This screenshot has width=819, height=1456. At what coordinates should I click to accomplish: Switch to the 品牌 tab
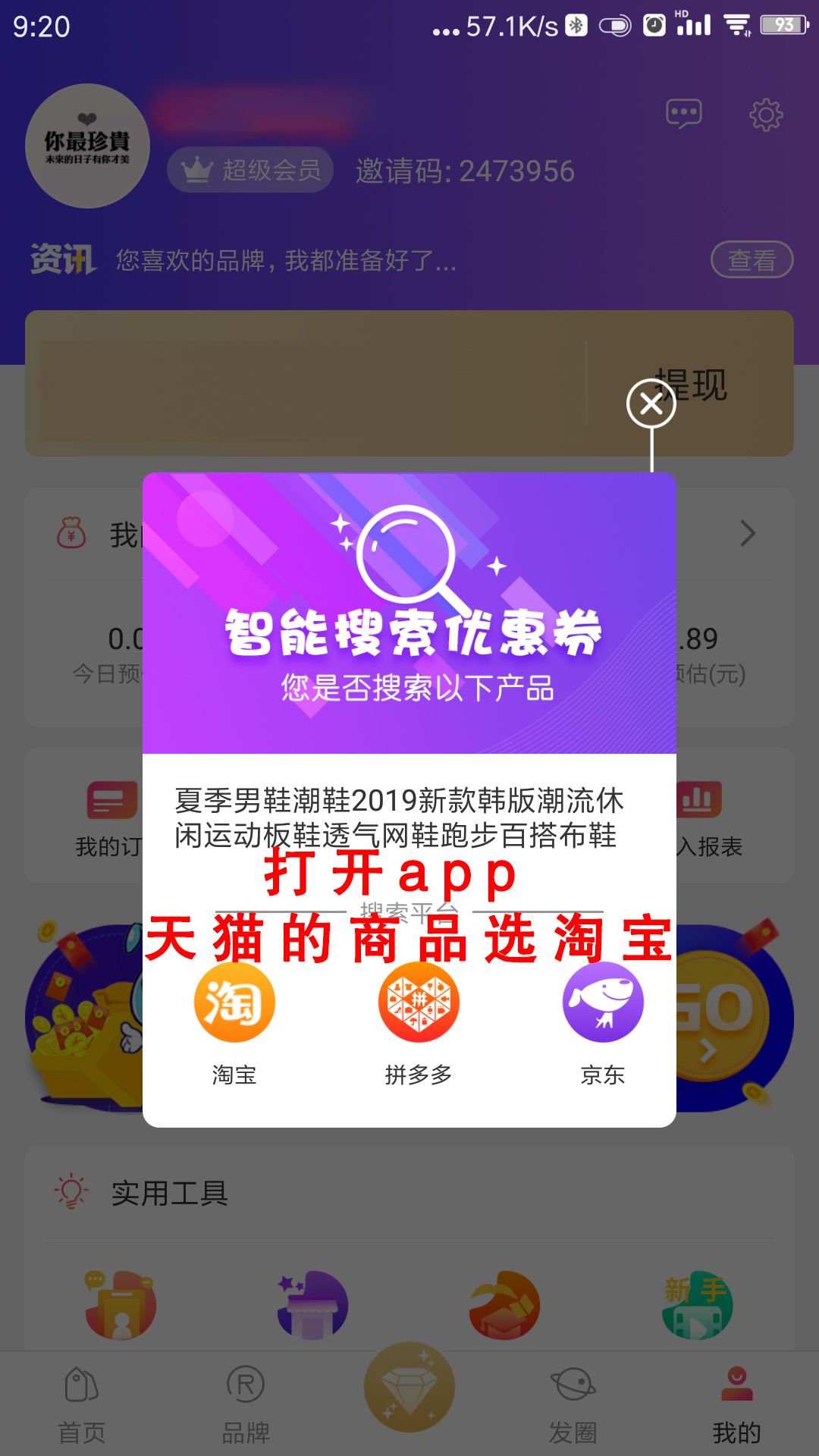(246, 1403)
